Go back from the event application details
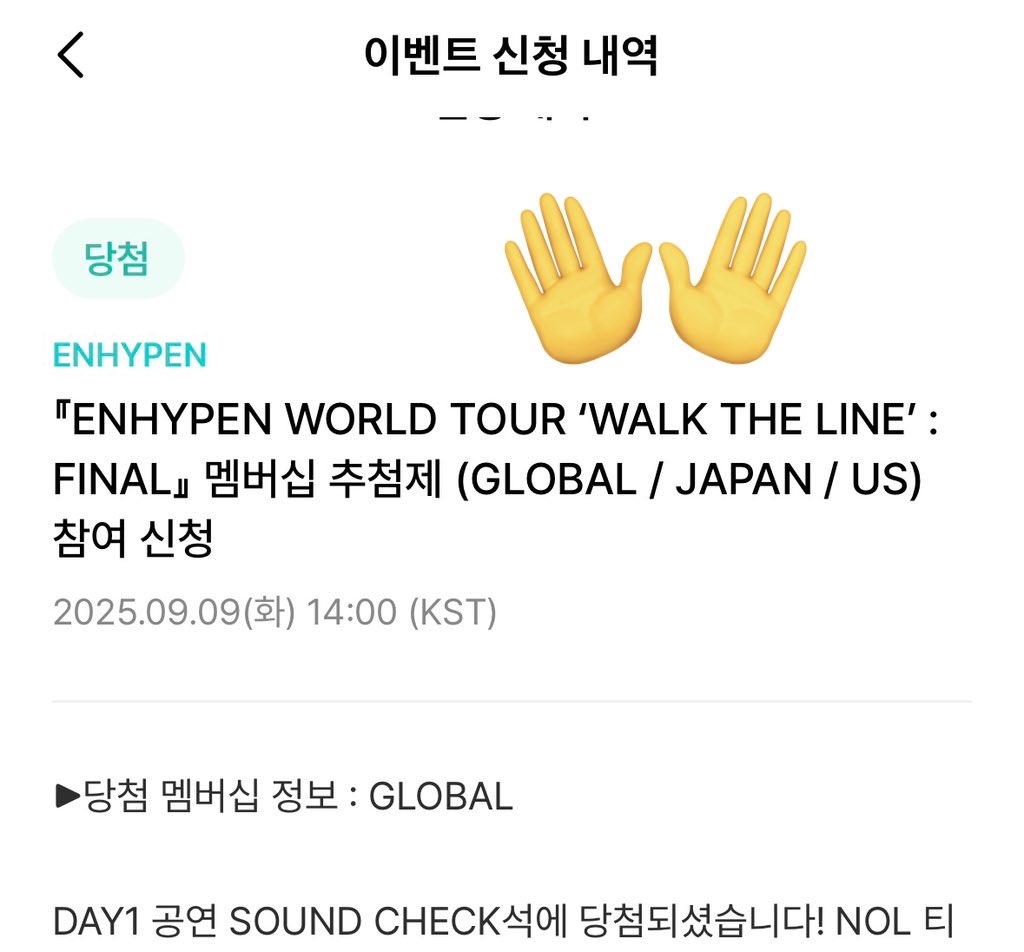Image resolution: width=1024 pixels, height=952 pixels. [71, 55]
